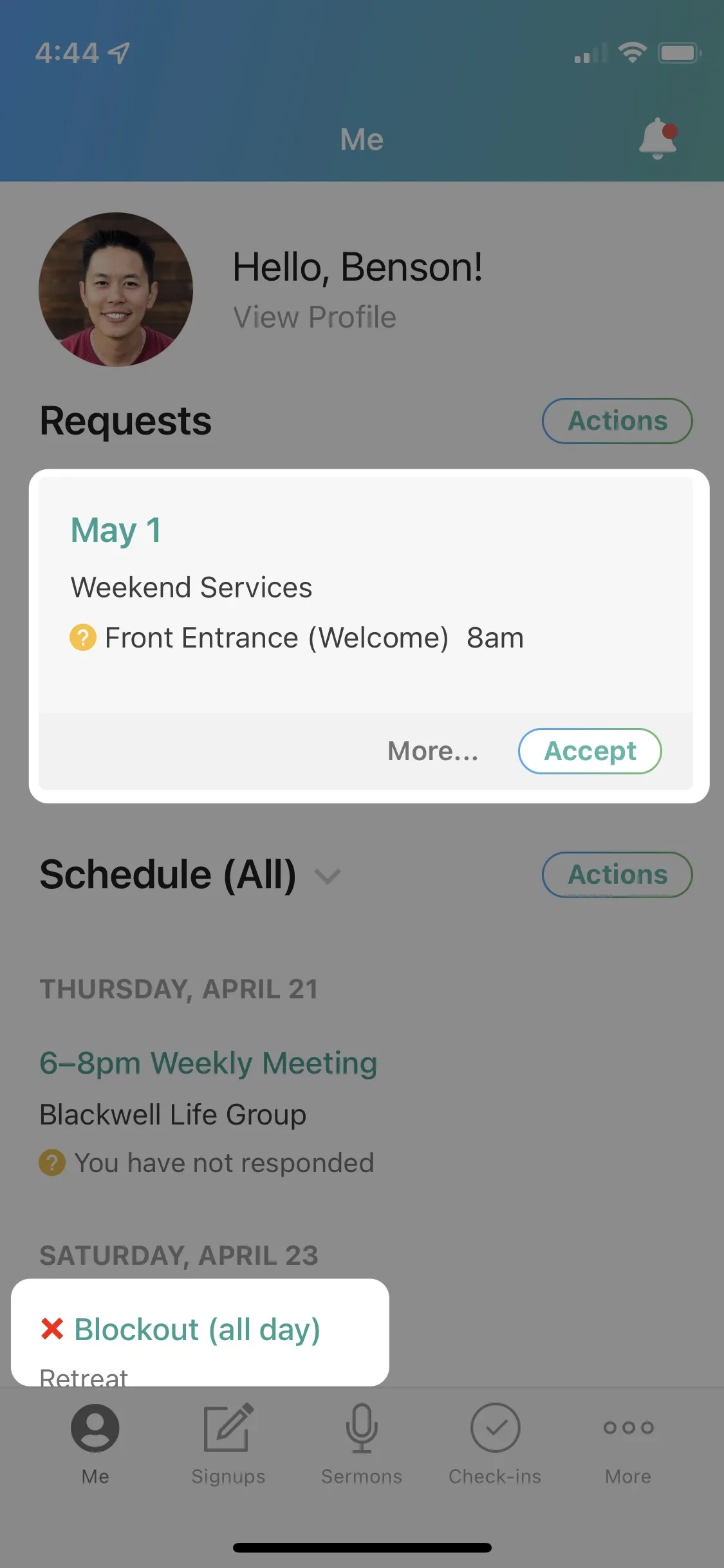Open Benson's profile photo
The width and height of the screenshot is (724, 1568).
click(116, 290)
